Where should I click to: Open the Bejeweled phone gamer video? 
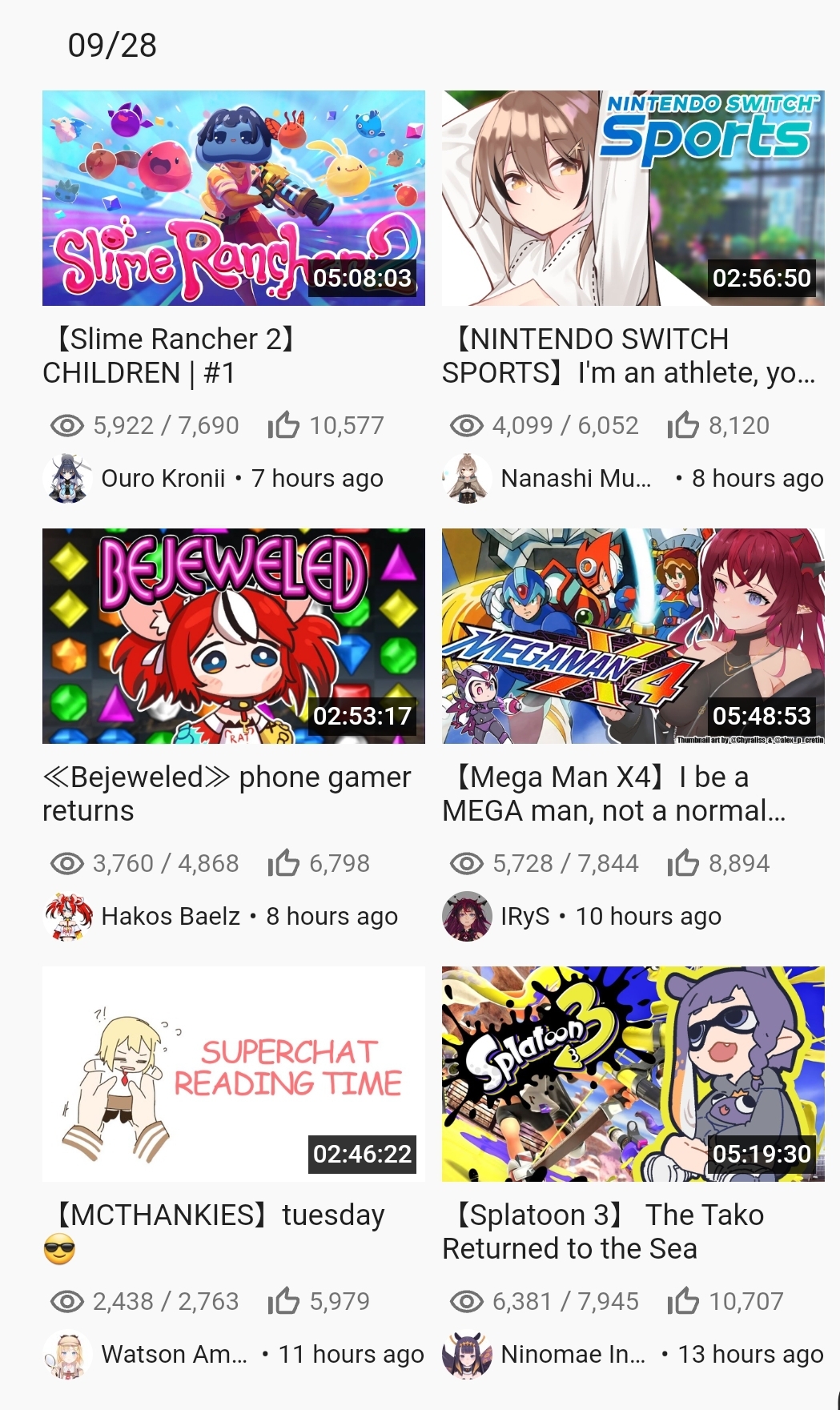pyautogui.click(x=233, y=636)
